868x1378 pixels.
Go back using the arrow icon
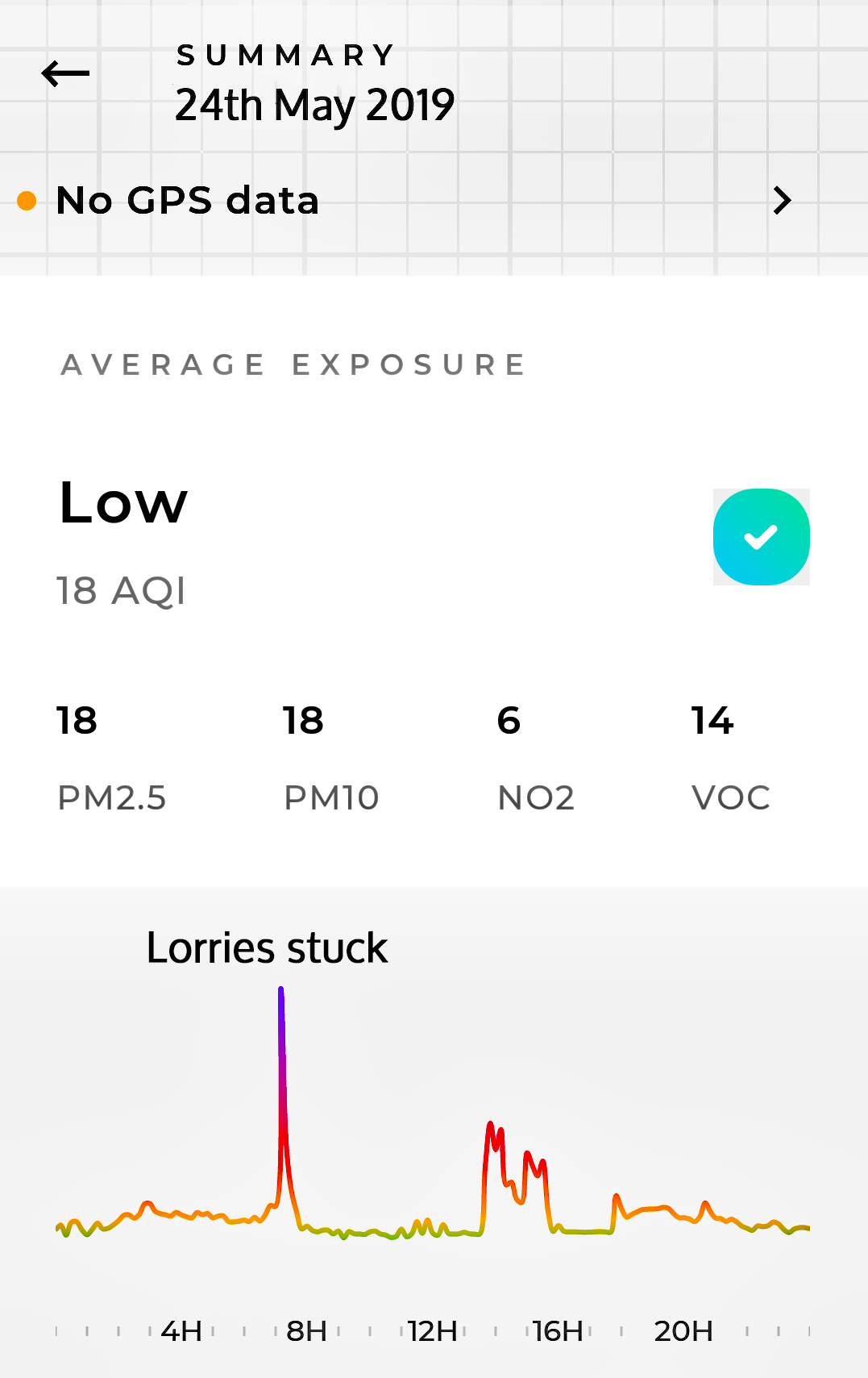click(65, 74)
